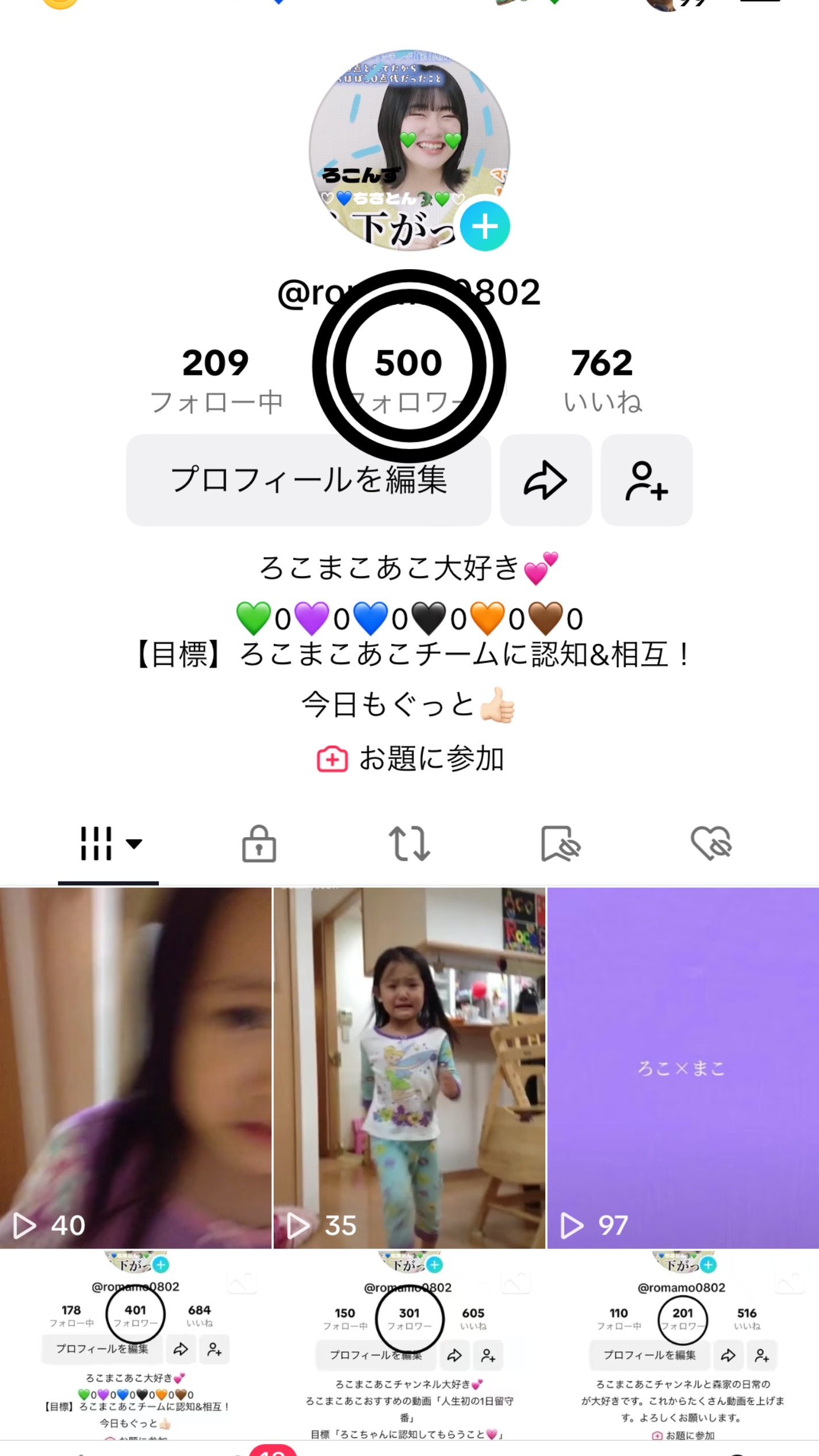Play the video with 35 views
The image size is (819, 1456).
(409, 1067)
